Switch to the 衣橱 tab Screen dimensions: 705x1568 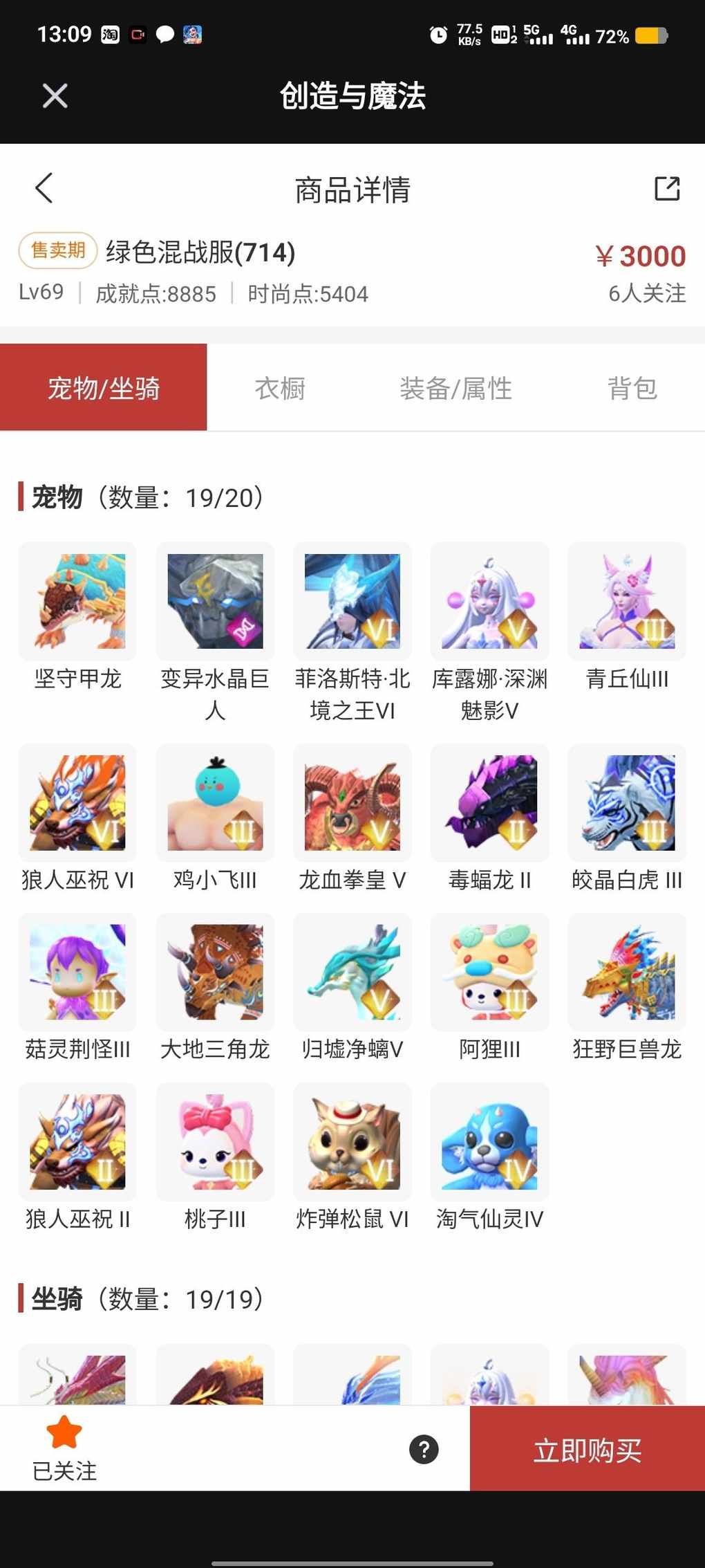point(280,388)
